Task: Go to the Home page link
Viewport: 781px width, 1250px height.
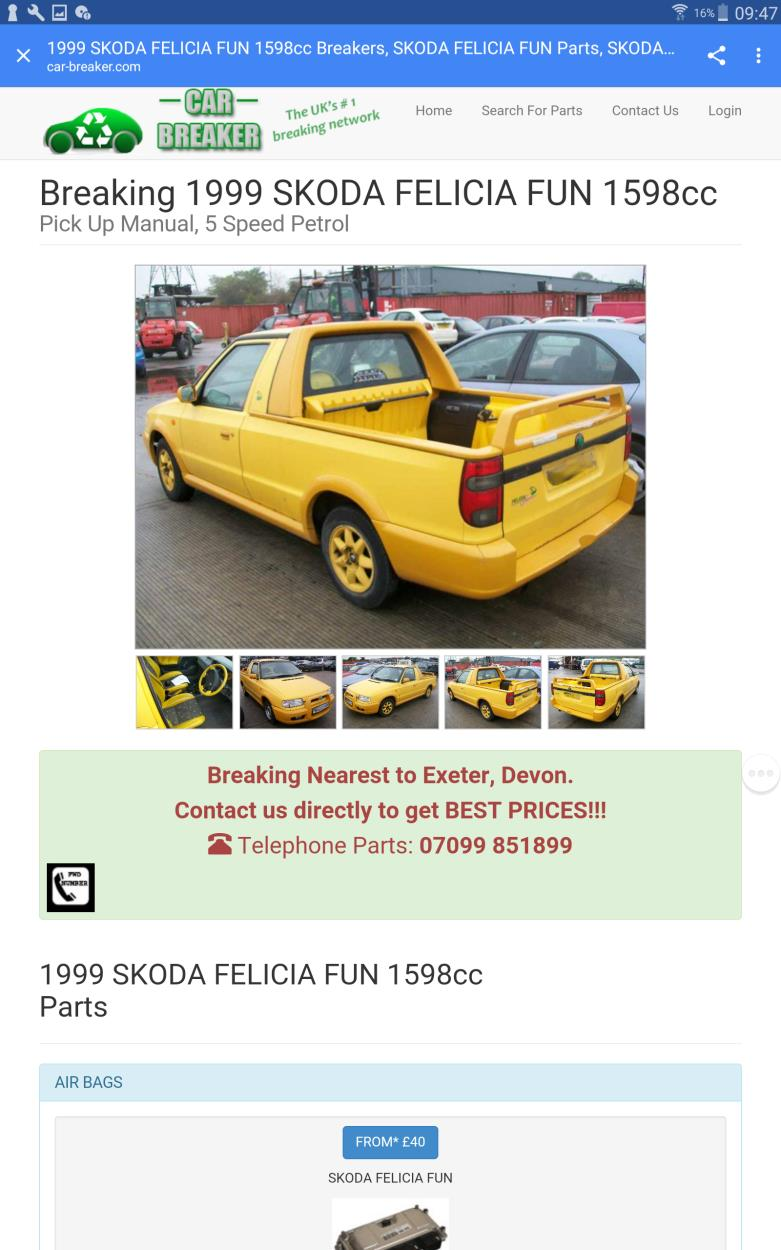Action: coord(433,111)
